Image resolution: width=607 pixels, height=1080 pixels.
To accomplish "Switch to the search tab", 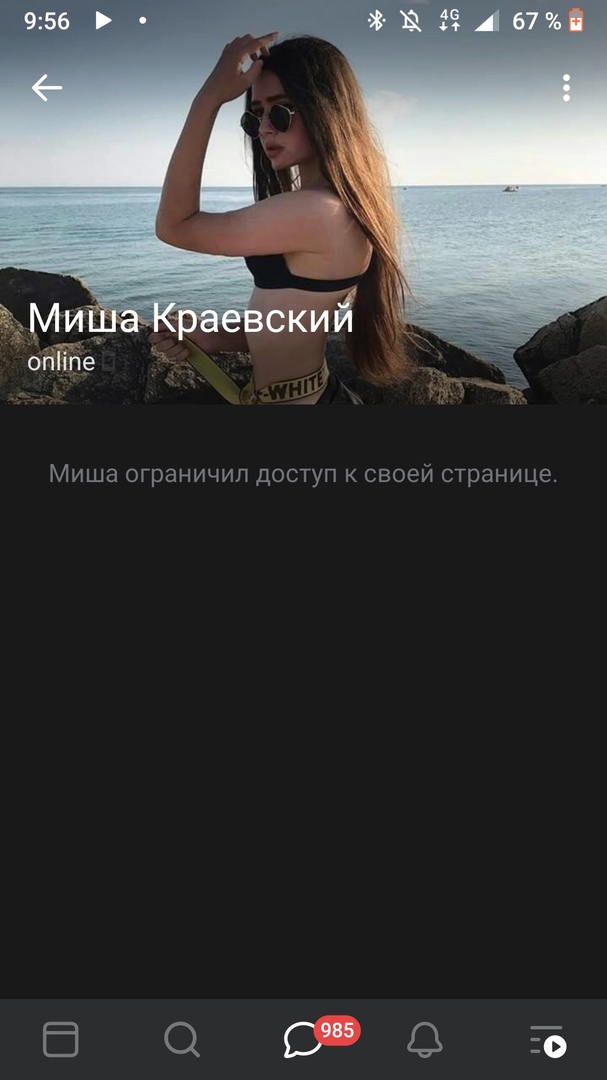I will [182, 1040].
